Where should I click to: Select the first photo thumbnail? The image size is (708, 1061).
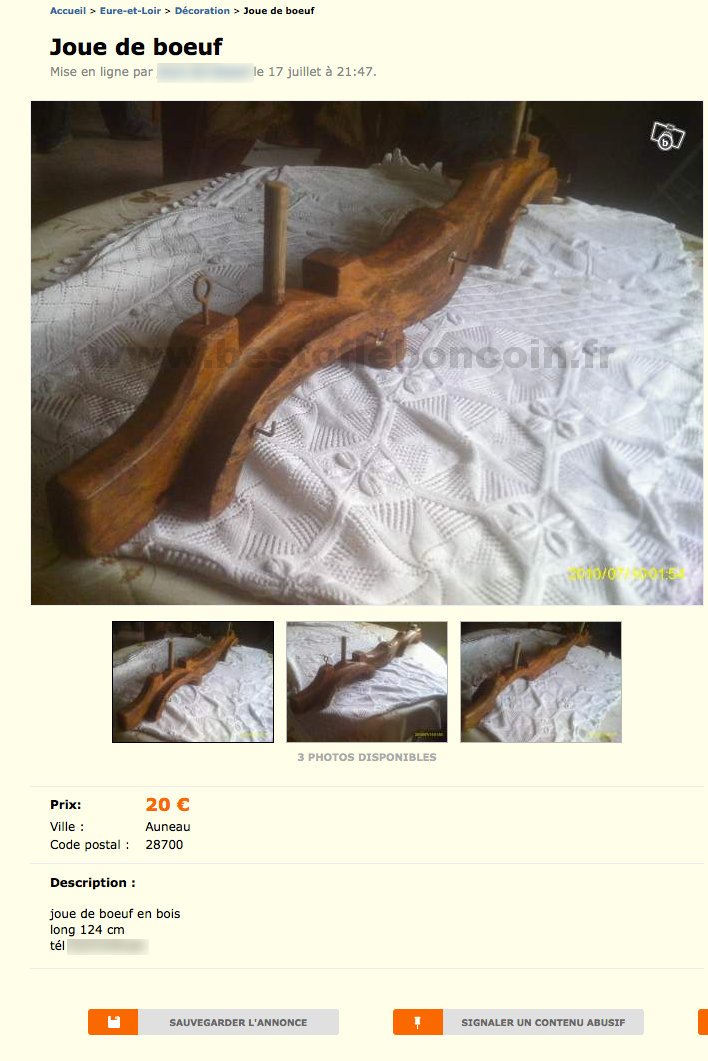tap(193, 682)
